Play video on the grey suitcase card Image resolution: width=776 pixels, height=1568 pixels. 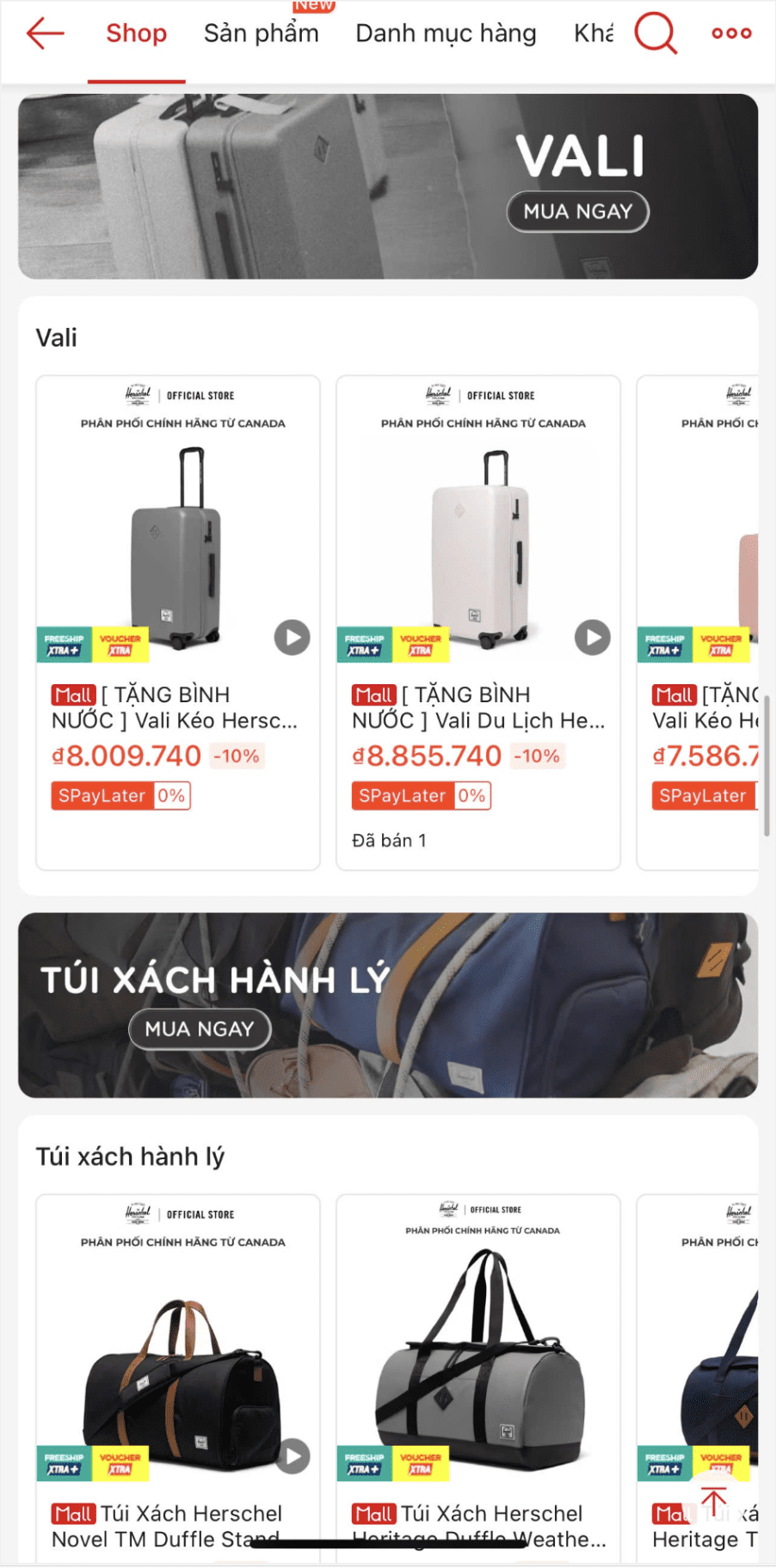[293, 638]
